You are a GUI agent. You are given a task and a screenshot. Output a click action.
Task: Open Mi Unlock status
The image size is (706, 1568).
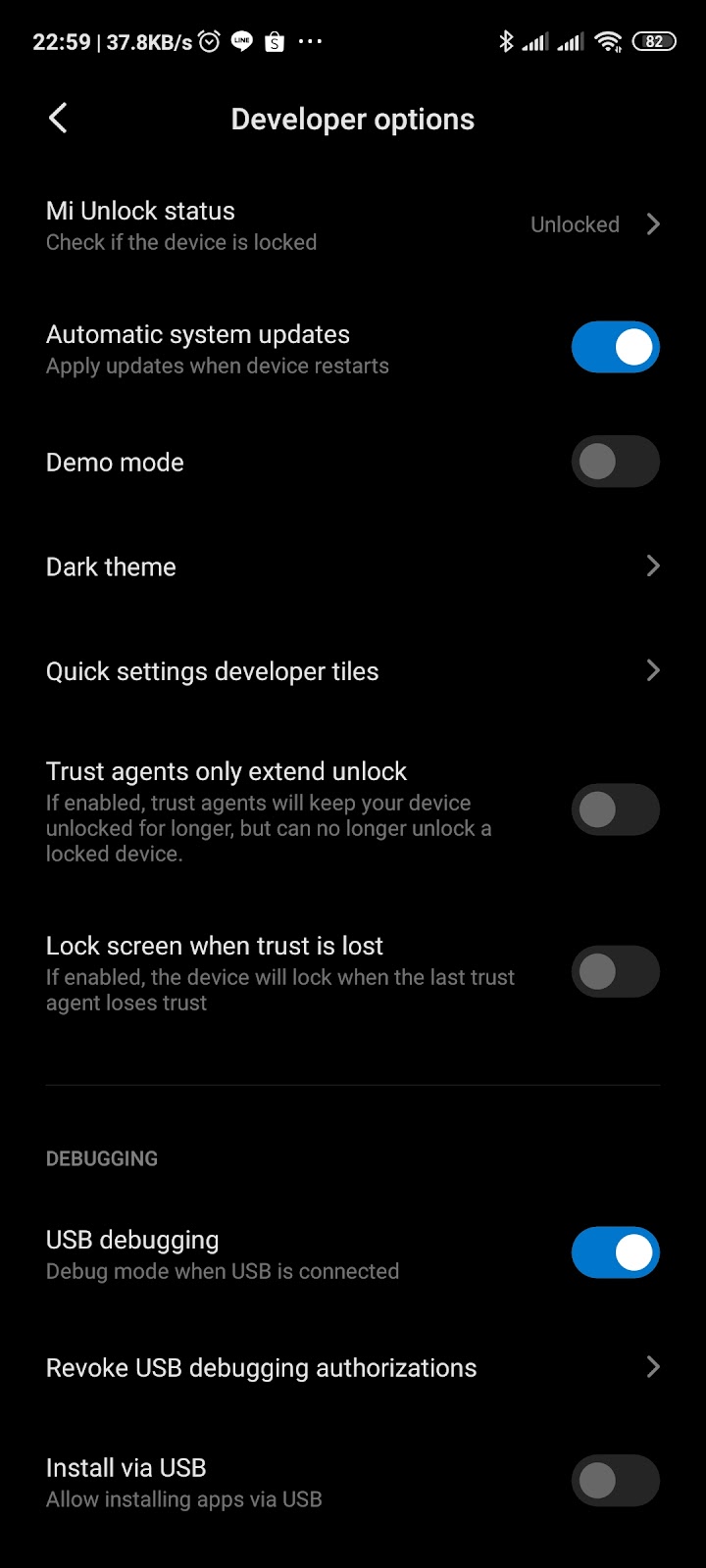[353, 225]
